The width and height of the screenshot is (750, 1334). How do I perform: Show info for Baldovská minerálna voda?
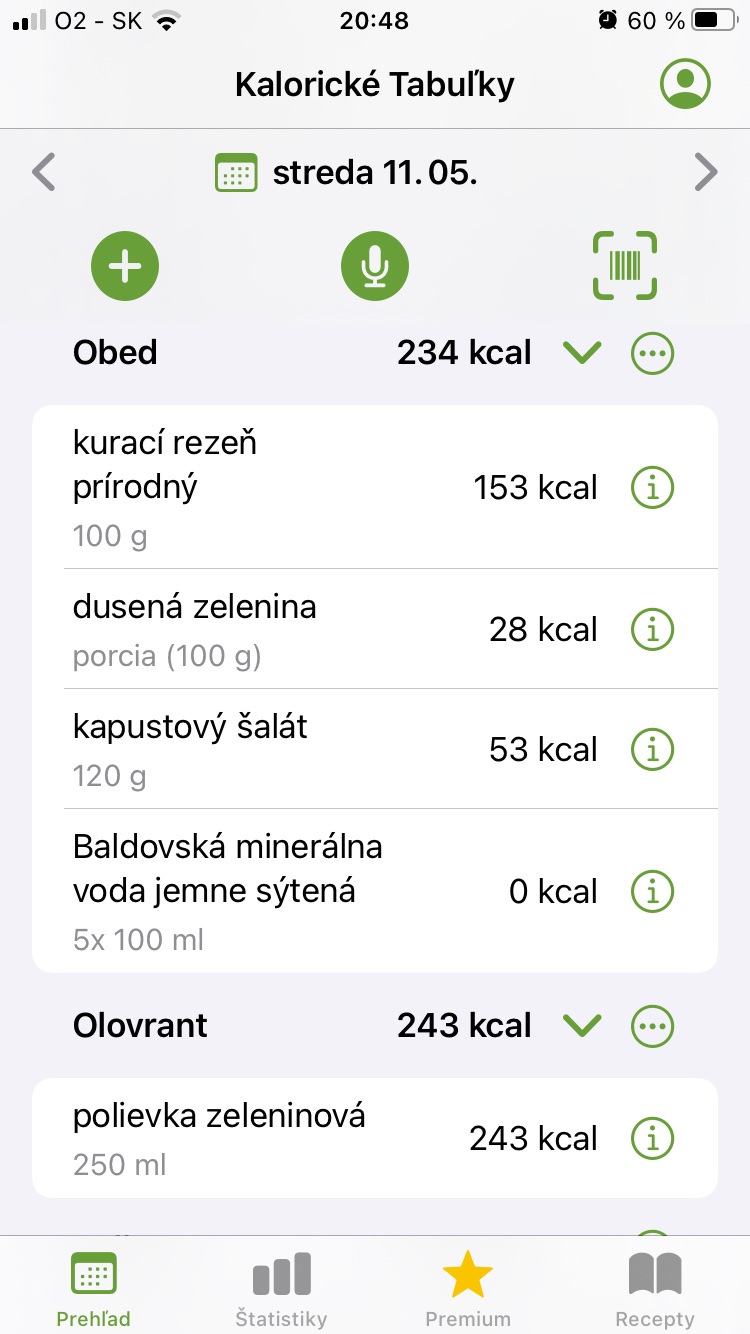click(653, 891)
